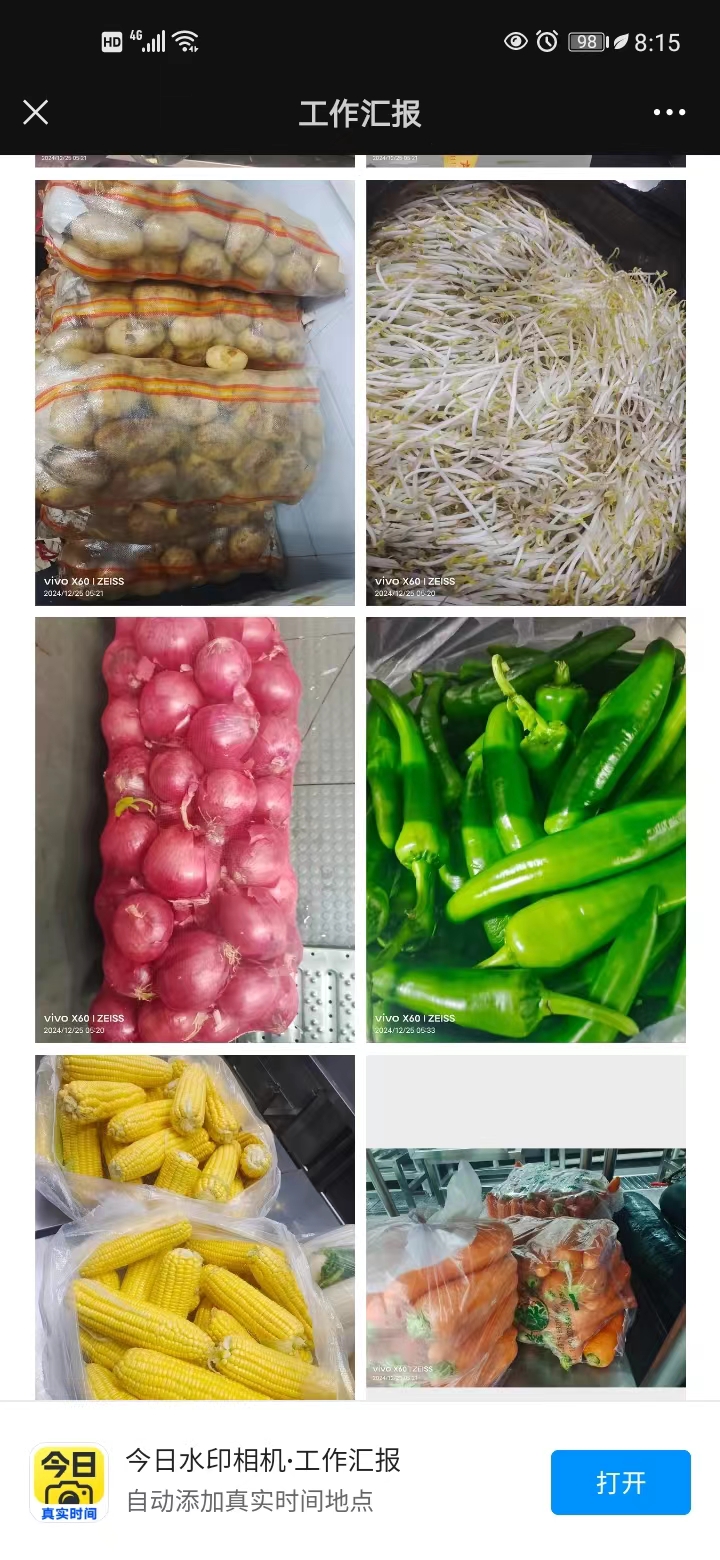View the green peppers photo
720x1560 pixels.
click(526, 829)
